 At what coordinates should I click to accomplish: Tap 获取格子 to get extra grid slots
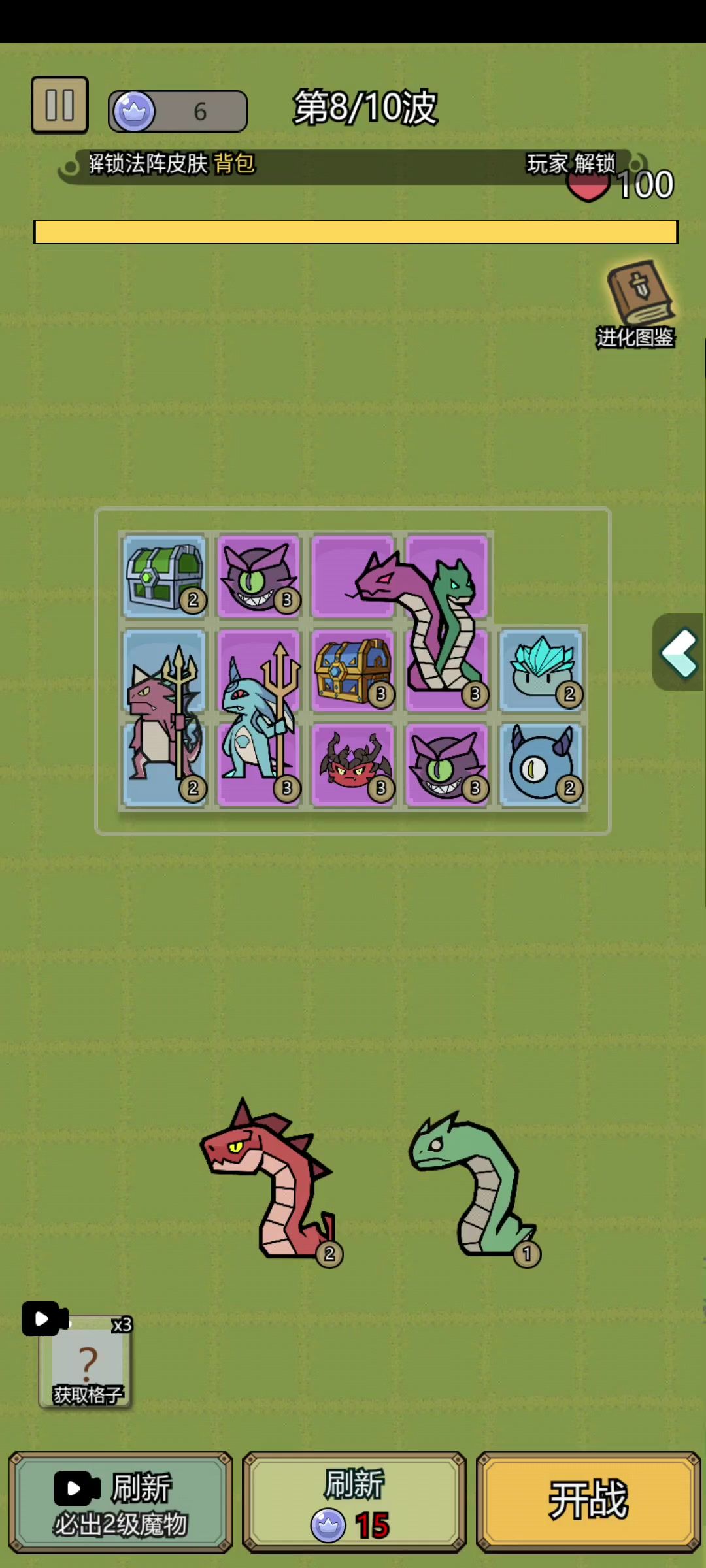coord(86,1363)
